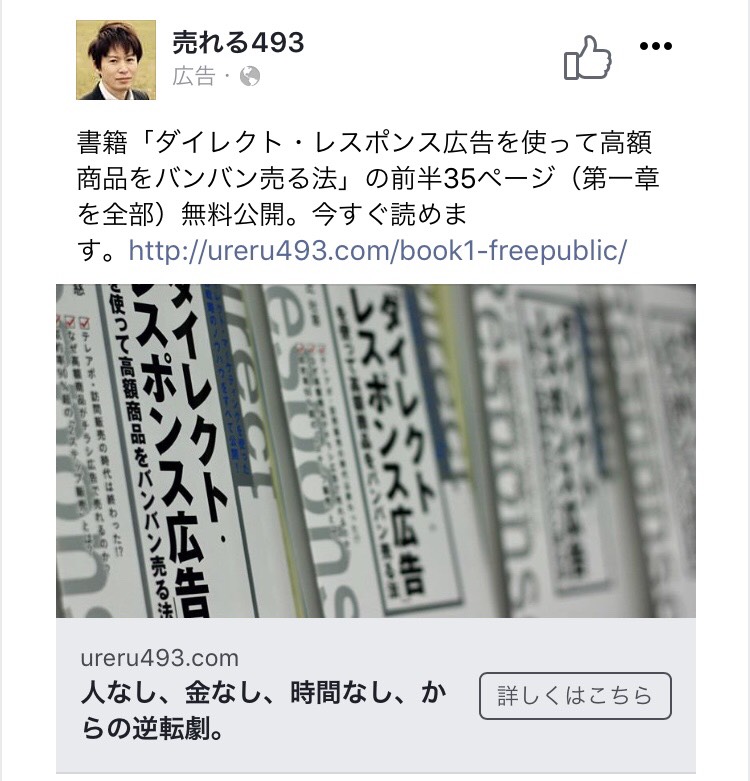Open the 売れる493 page name
750x781 pixels.
pyautogui.click(x=238, y=42)
